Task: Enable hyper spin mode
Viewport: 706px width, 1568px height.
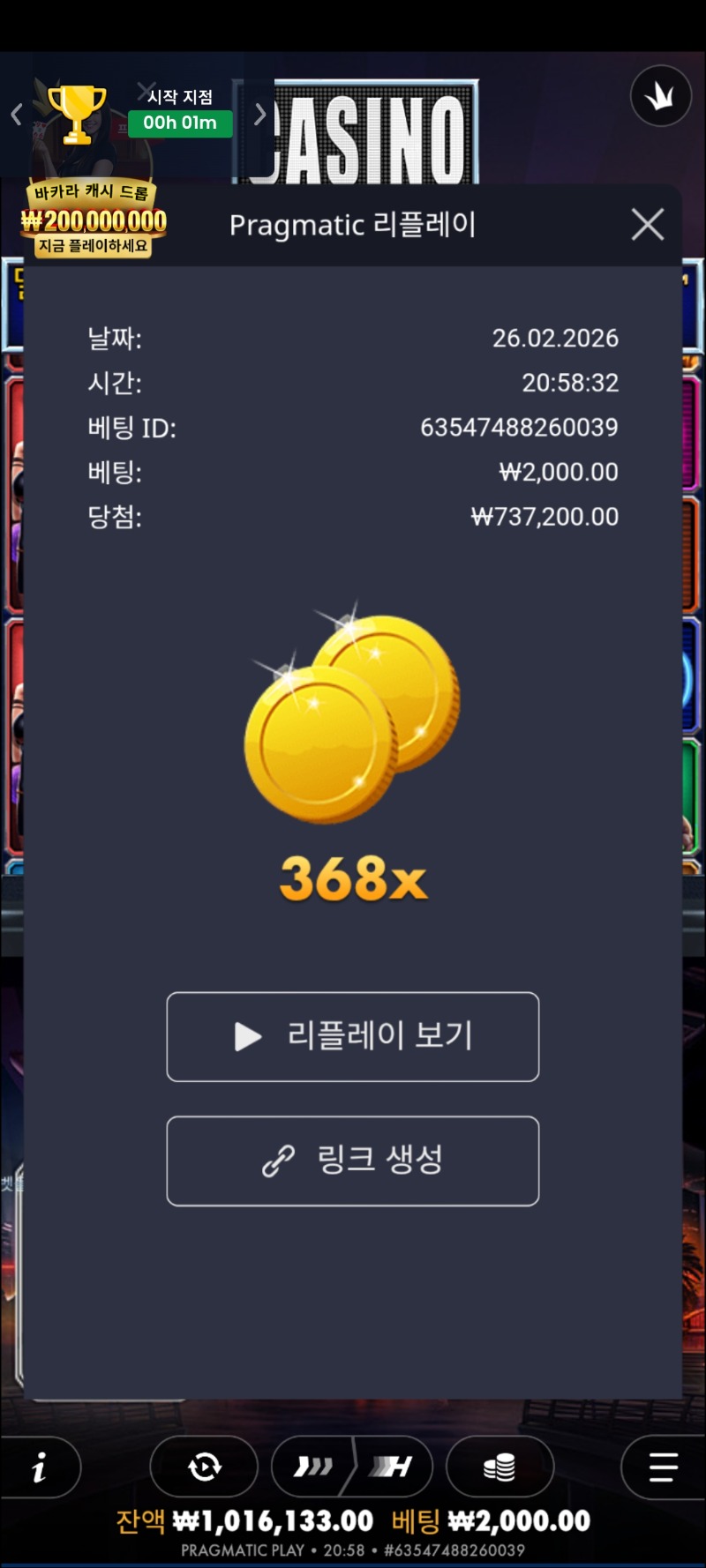Action: point(392,1467)
